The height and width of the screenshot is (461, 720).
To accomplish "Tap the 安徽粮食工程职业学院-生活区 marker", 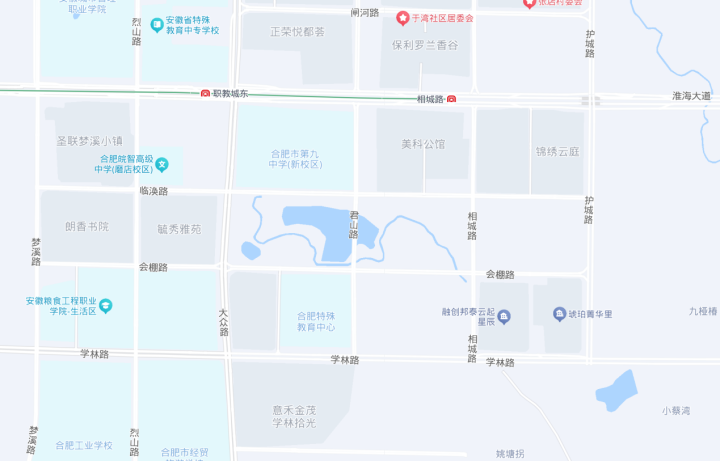I will click(x=105, y=306).
